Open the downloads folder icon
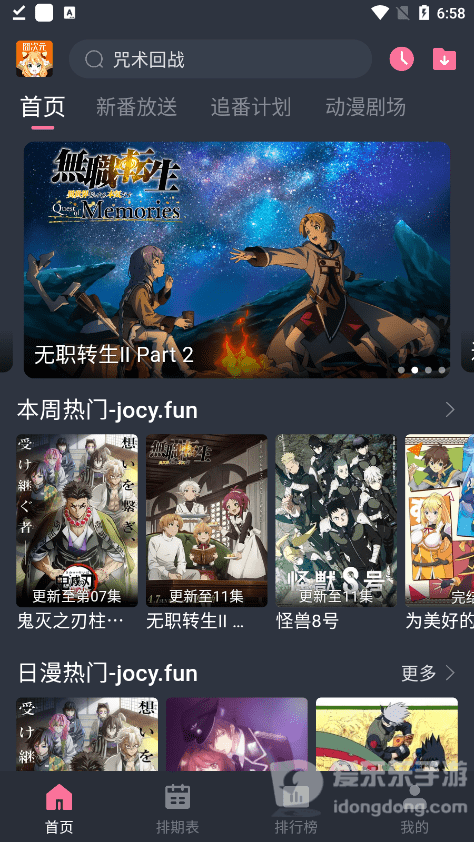This screenshot has width=474, height=842. 444,59
